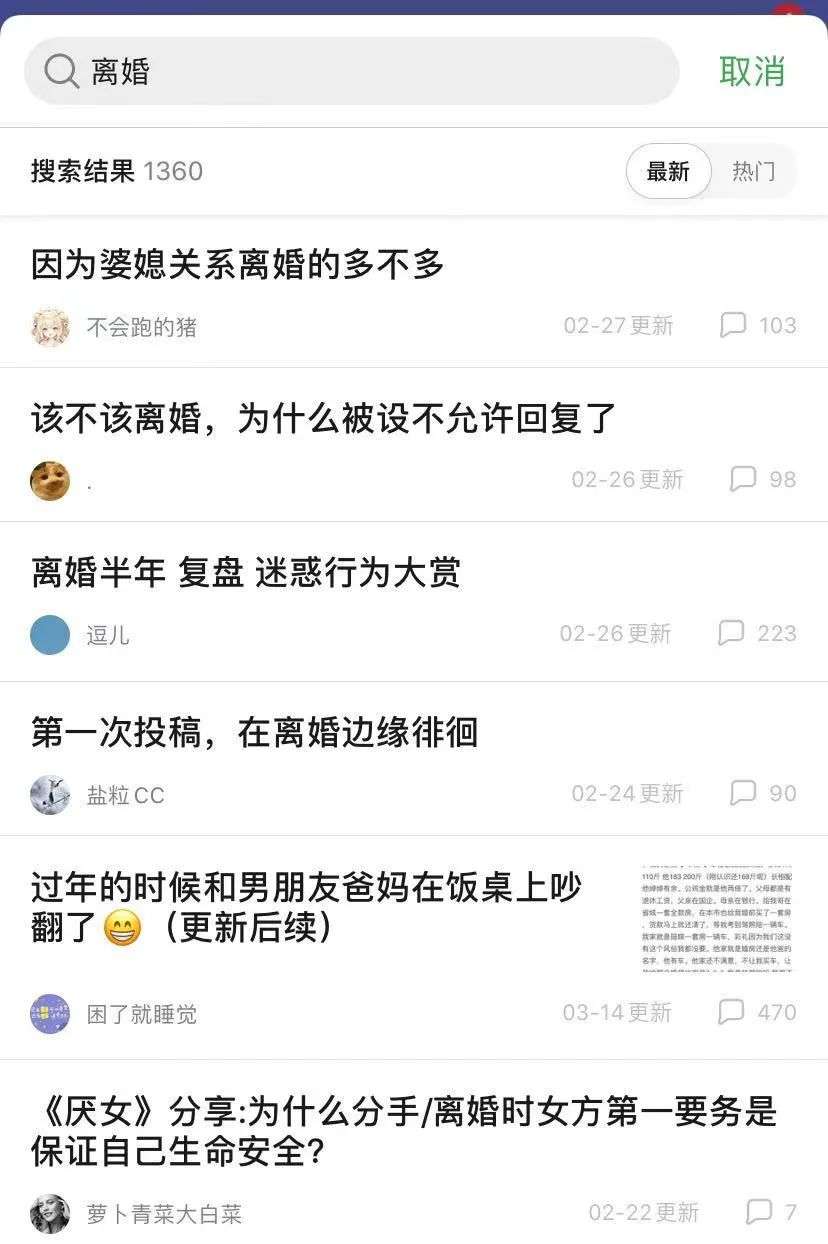Open post 离婚半年 复盘 迷惑行为大赏
The height and width of the screenshot is (1244, 828).
[246, 573]
